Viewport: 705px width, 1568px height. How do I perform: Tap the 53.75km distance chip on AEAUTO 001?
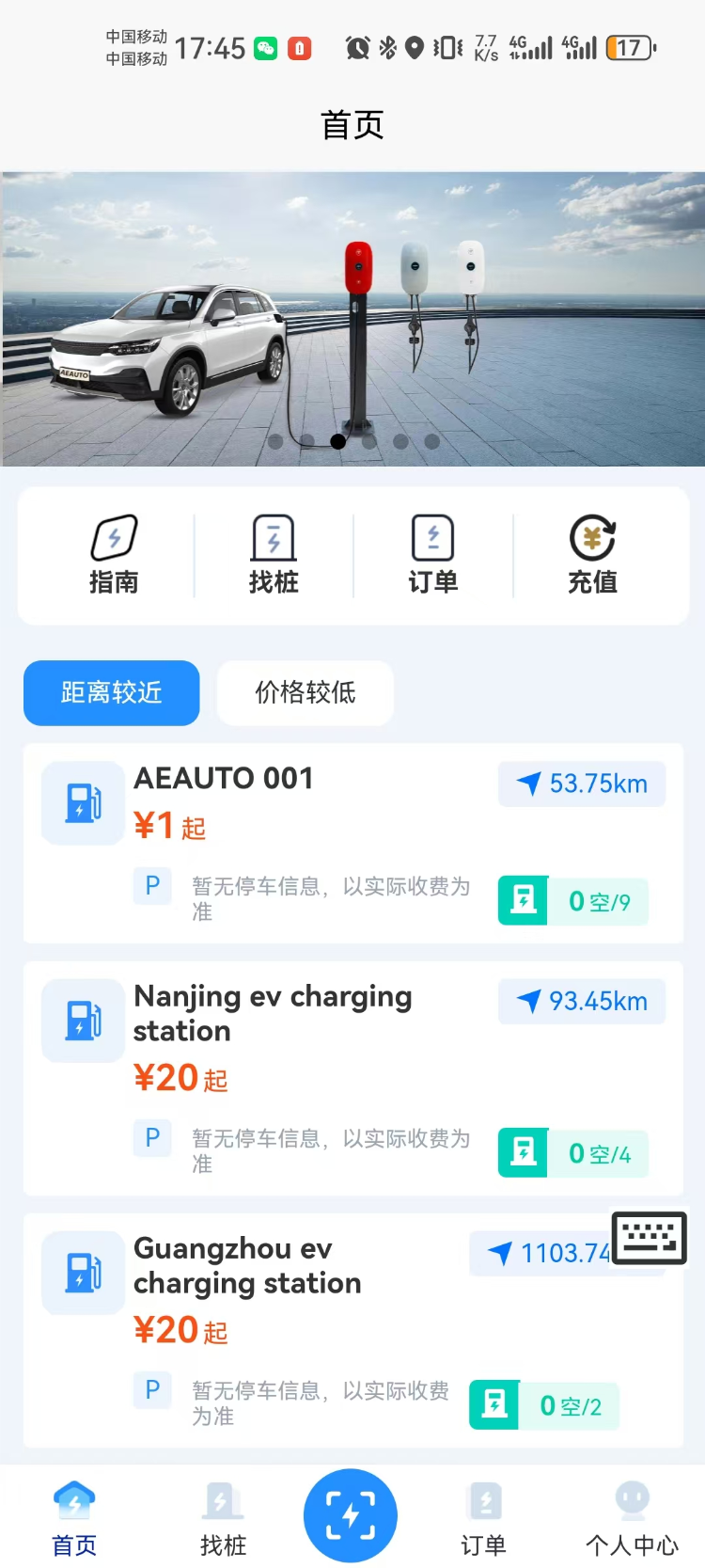click(x=581, y=784)
